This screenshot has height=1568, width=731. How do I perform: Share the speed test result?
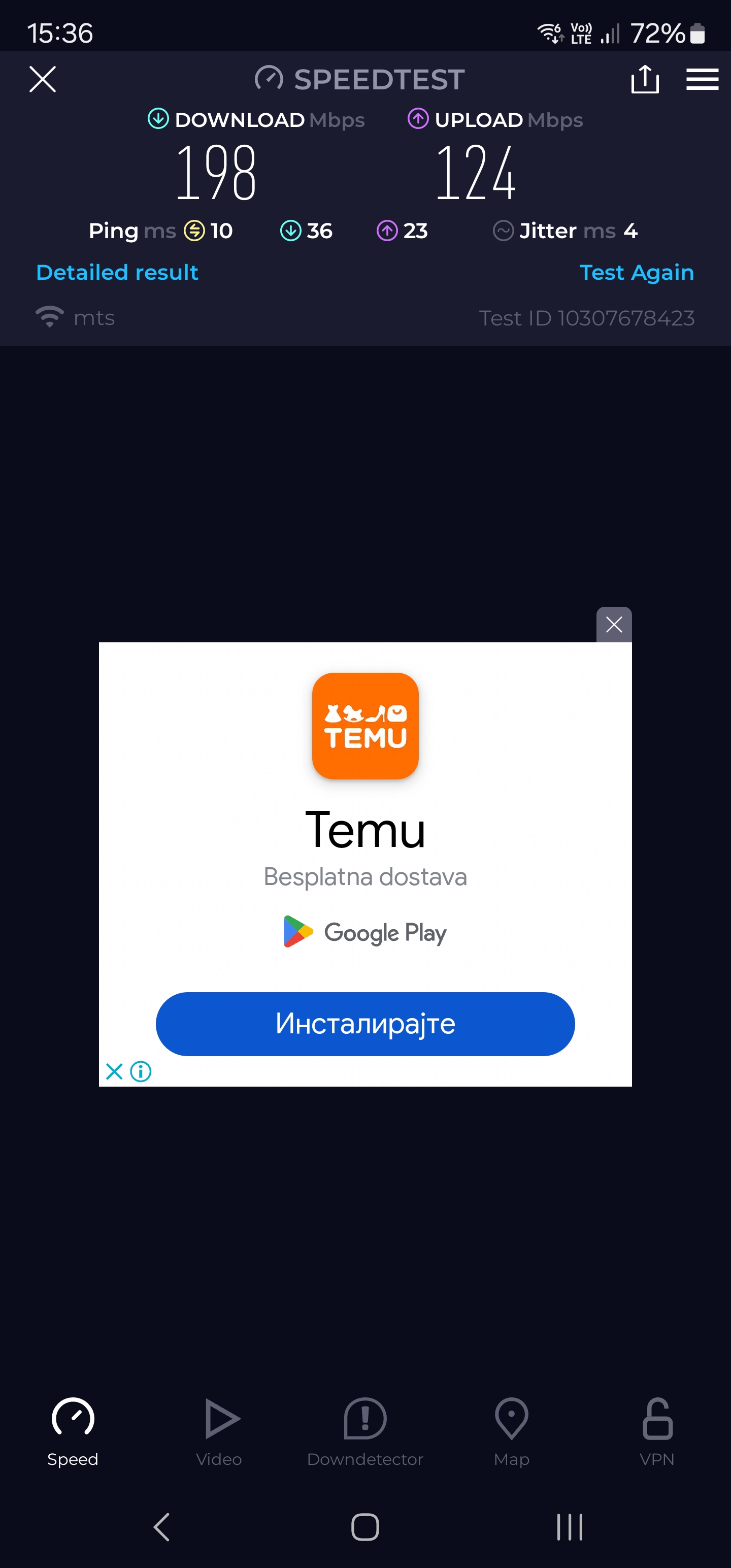click(645, 79)
